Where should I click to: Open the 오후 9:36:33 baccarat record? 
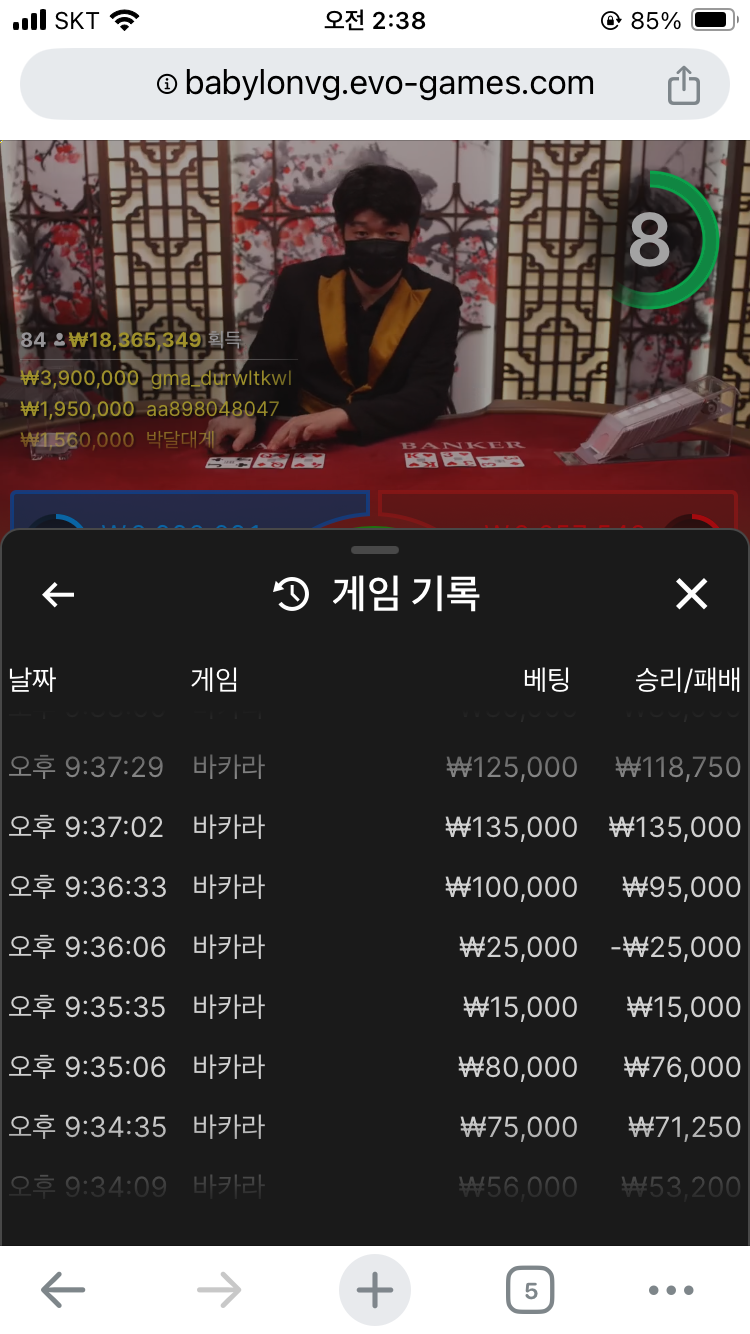375,887
